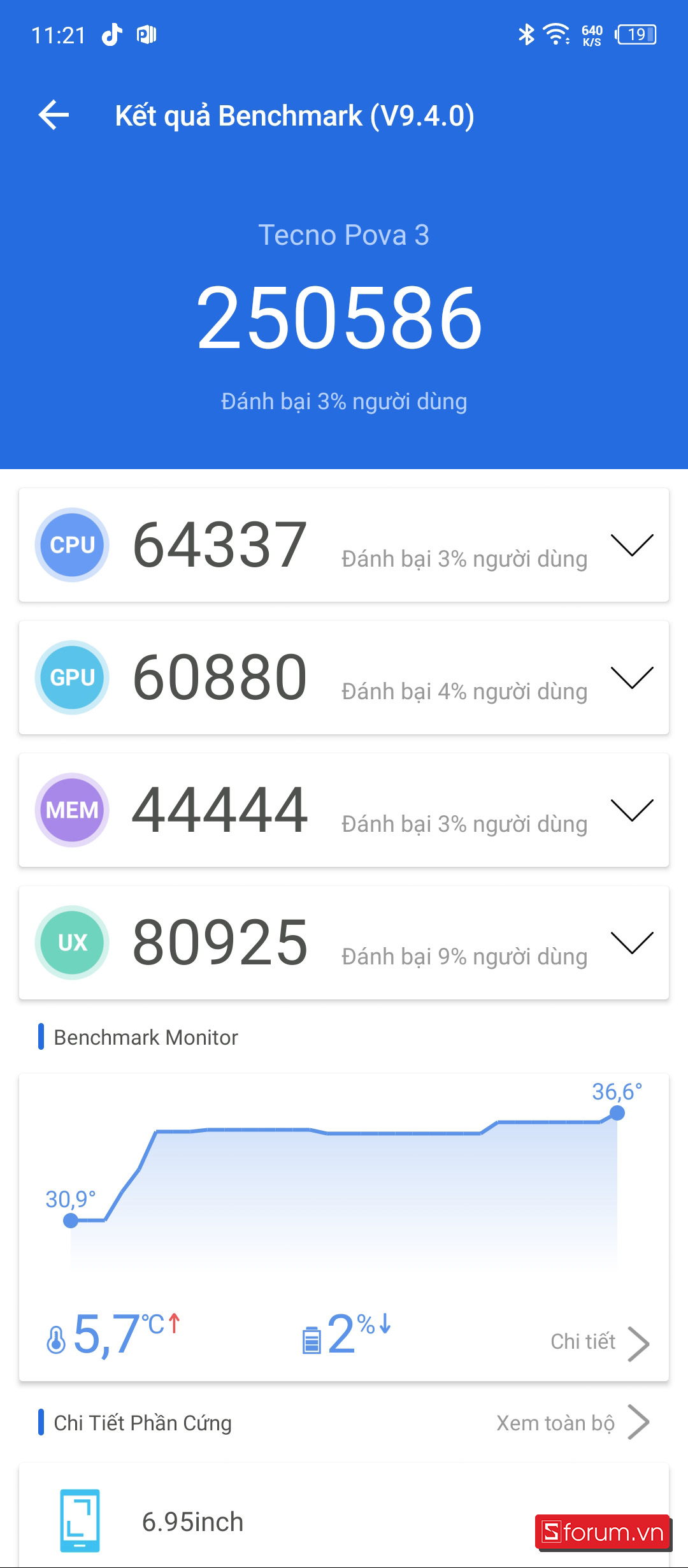The height and width of the screenshot is (1568, 688).
Task: Go back using the top-left arrow
Action: click(x=54, y=115)
